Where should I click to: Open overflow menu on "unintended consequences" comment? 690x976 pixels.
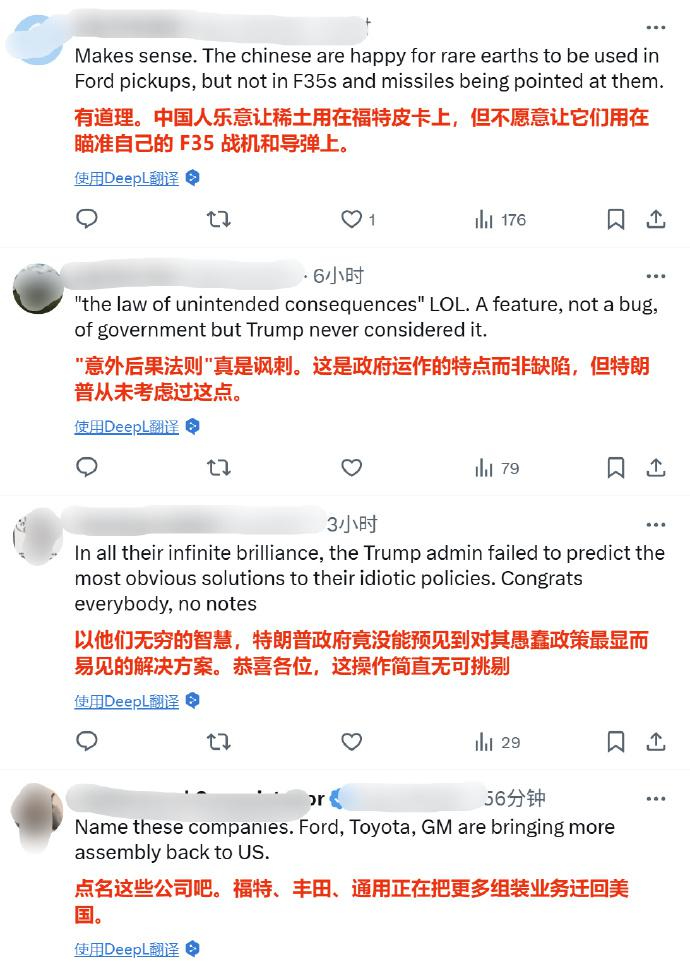[655, 276]
